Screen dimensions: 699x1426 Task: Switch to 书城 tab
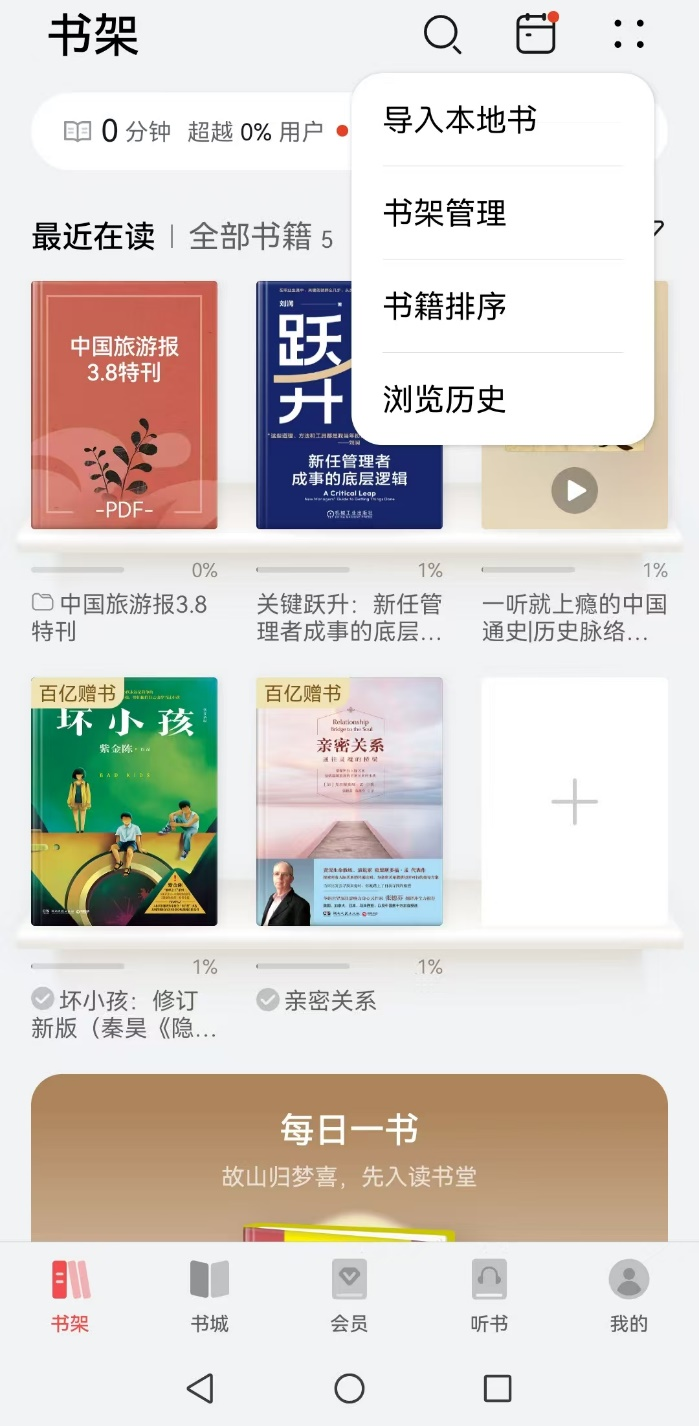pos(210,1297)
